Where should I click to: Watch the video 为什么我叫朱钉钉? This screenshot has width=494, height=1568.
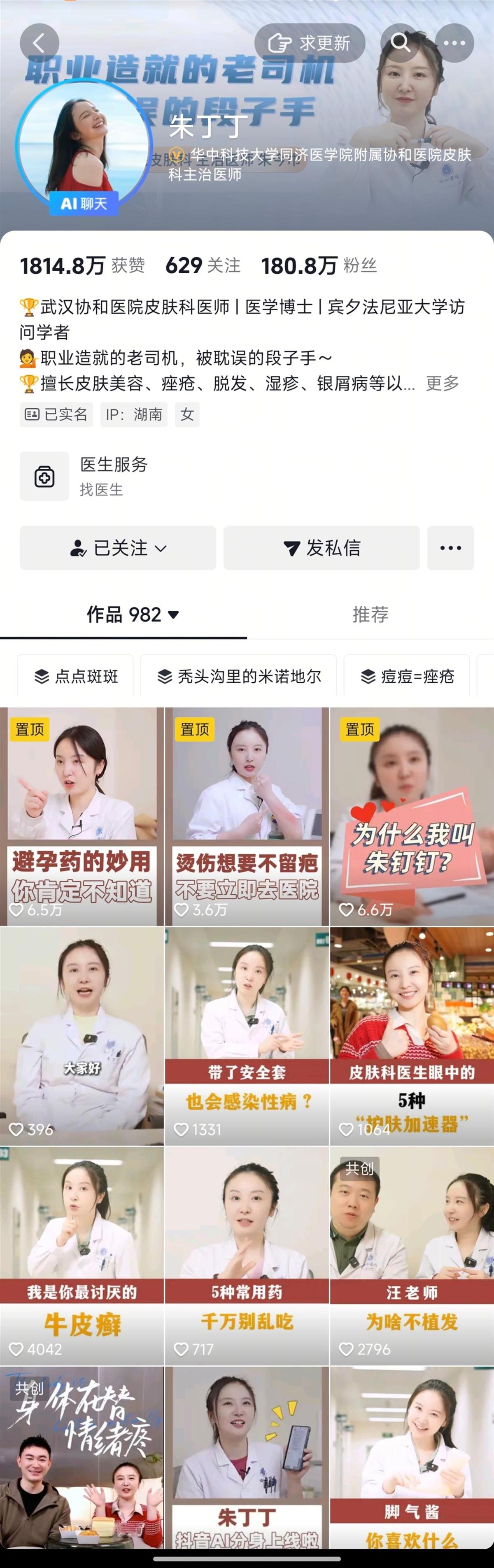[412, 816]
